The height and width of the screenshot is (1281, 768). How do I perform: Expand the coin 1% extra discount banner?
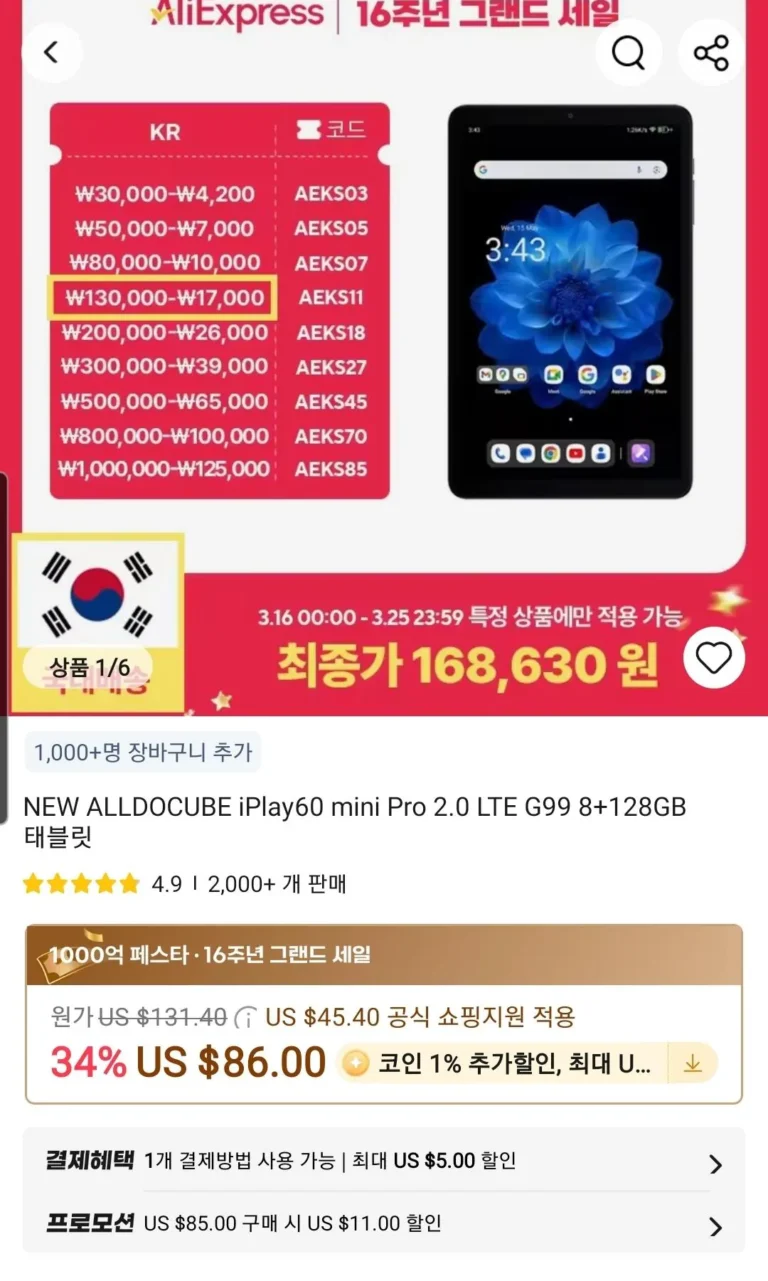[x=692, y=1064]
